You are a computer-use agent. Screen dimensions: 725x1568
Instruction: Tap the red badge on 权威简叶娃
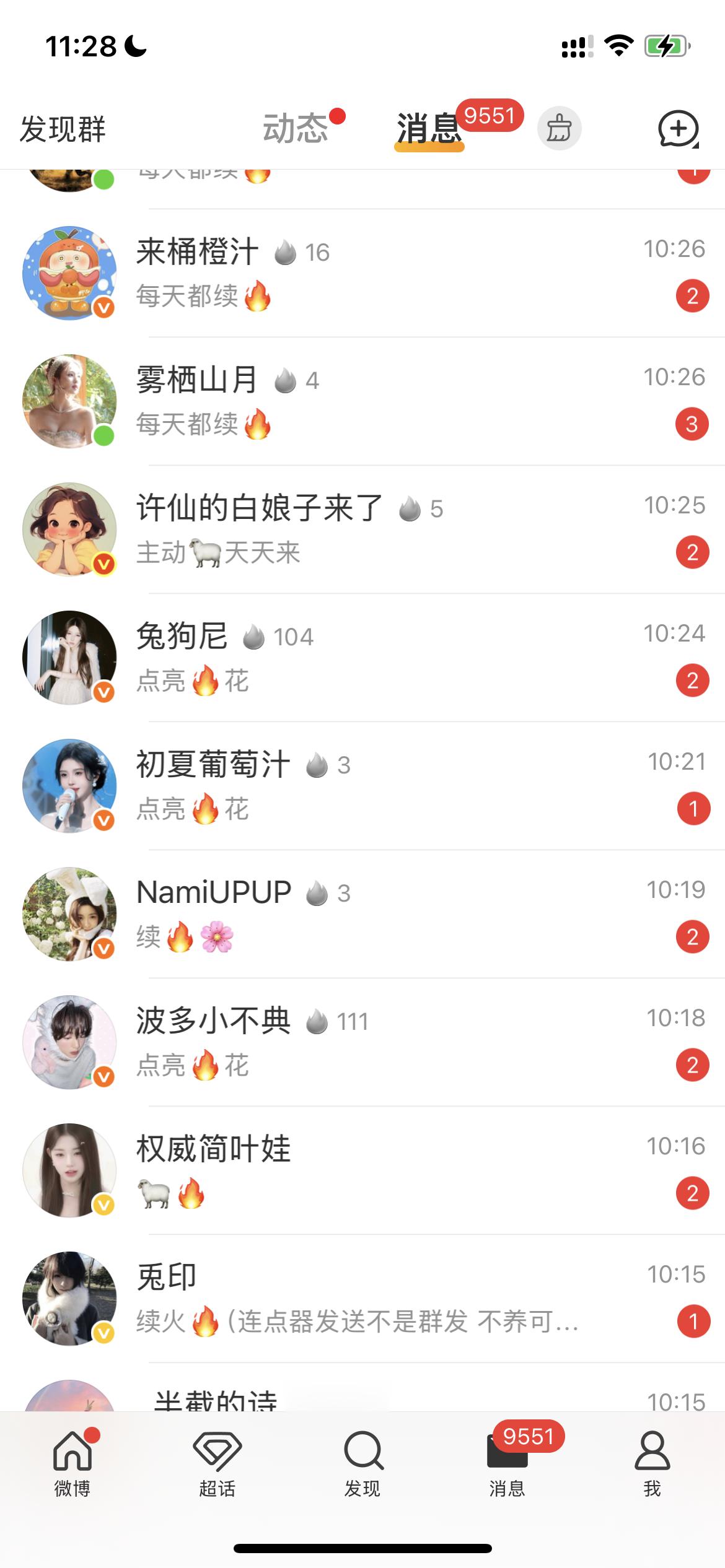tap(692, 1194)
